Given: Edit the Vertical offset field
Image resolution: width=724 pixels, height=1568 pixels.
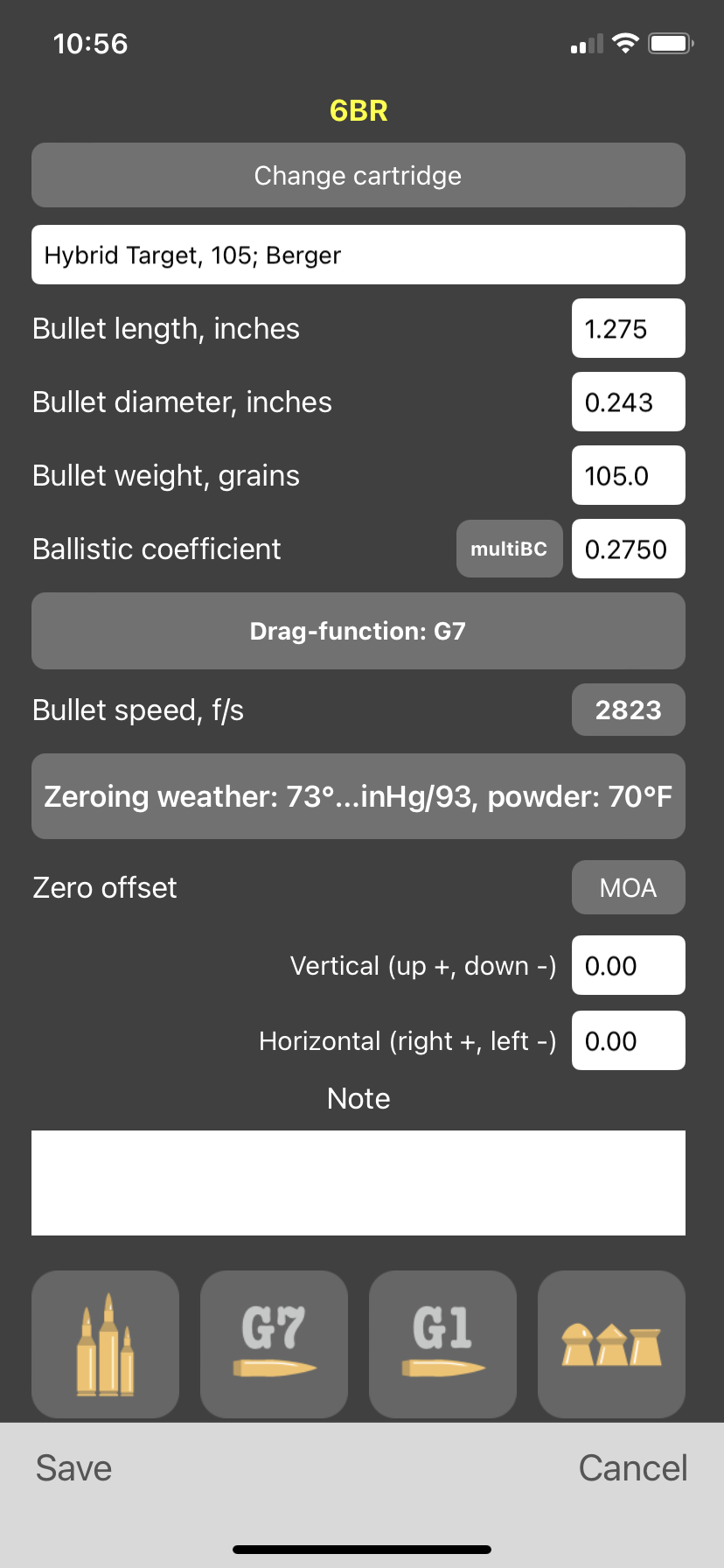Looking at the screenshot, I should pyautogui.click(x=628, y=965).
